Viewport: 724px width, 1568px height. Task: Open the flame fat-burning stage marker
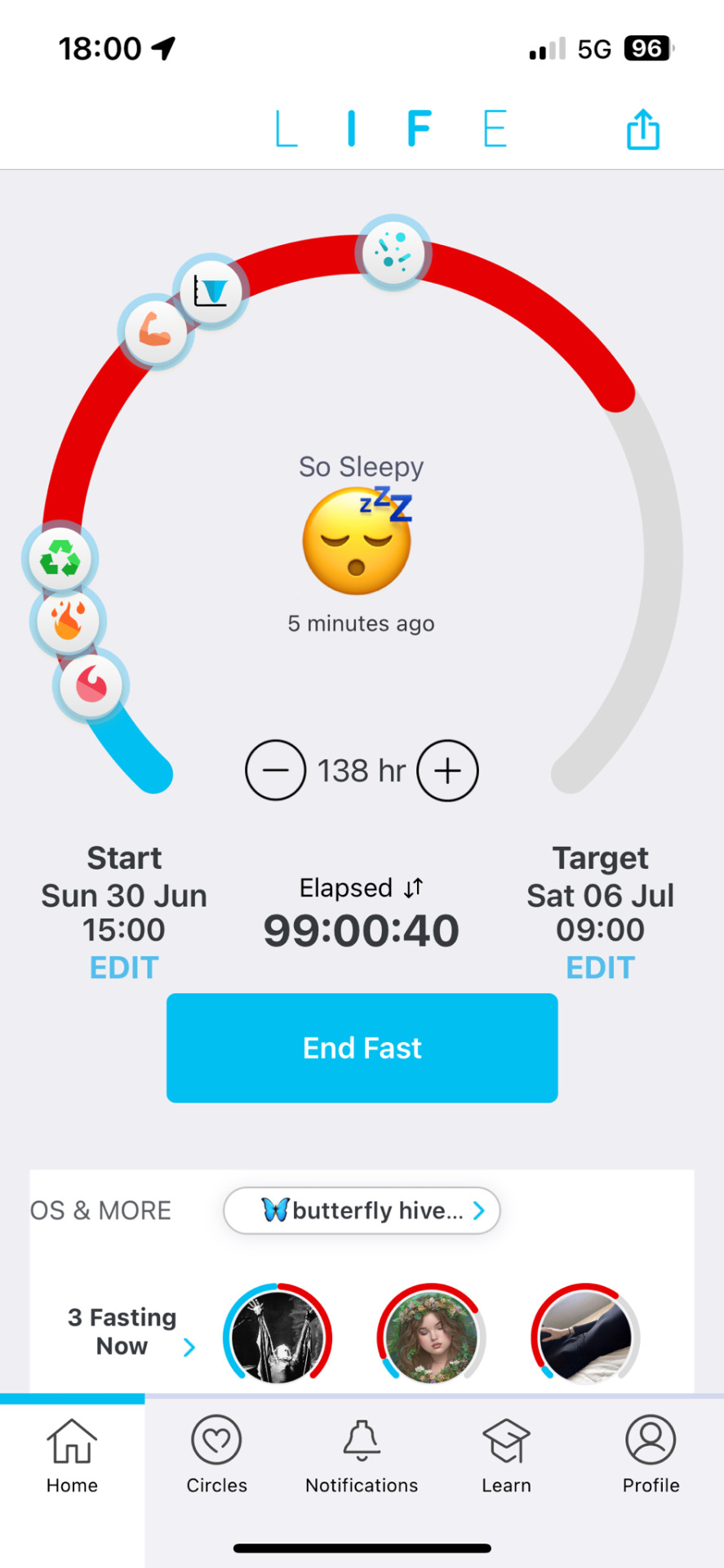click(x=68, y=621)
